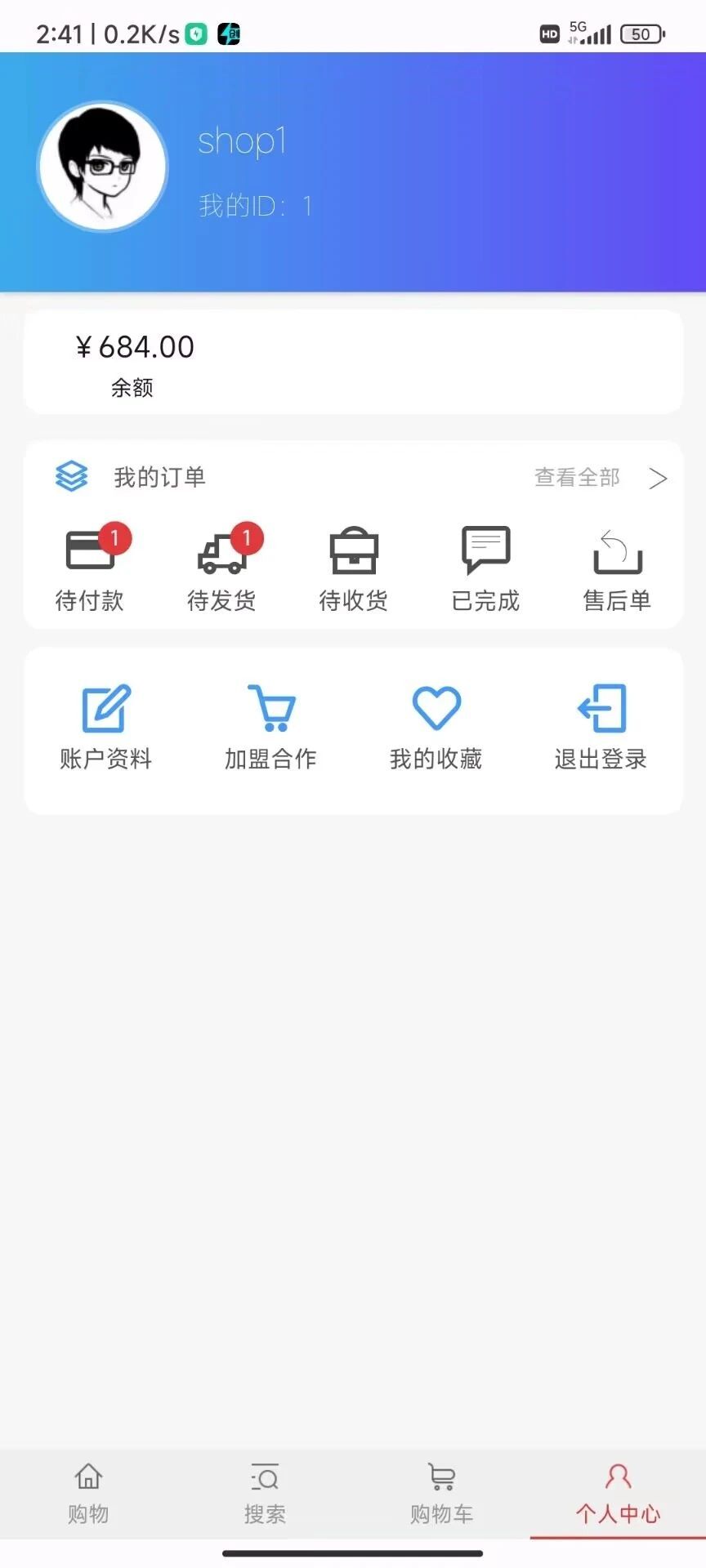
Task: Open 查看全部 to view all orders
Action: pos(577,478)
